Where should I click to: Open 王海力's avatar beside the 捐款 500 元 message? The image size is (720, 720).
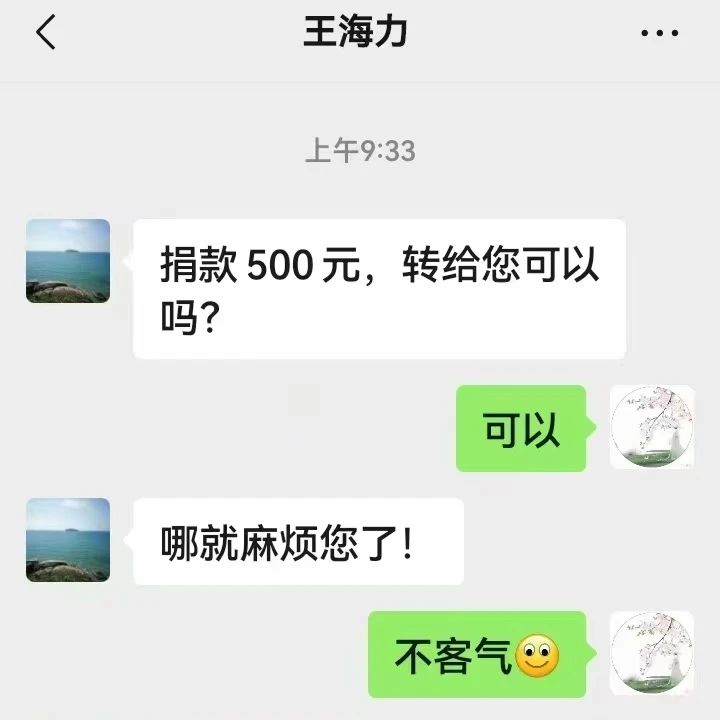[x=68, y=261]
